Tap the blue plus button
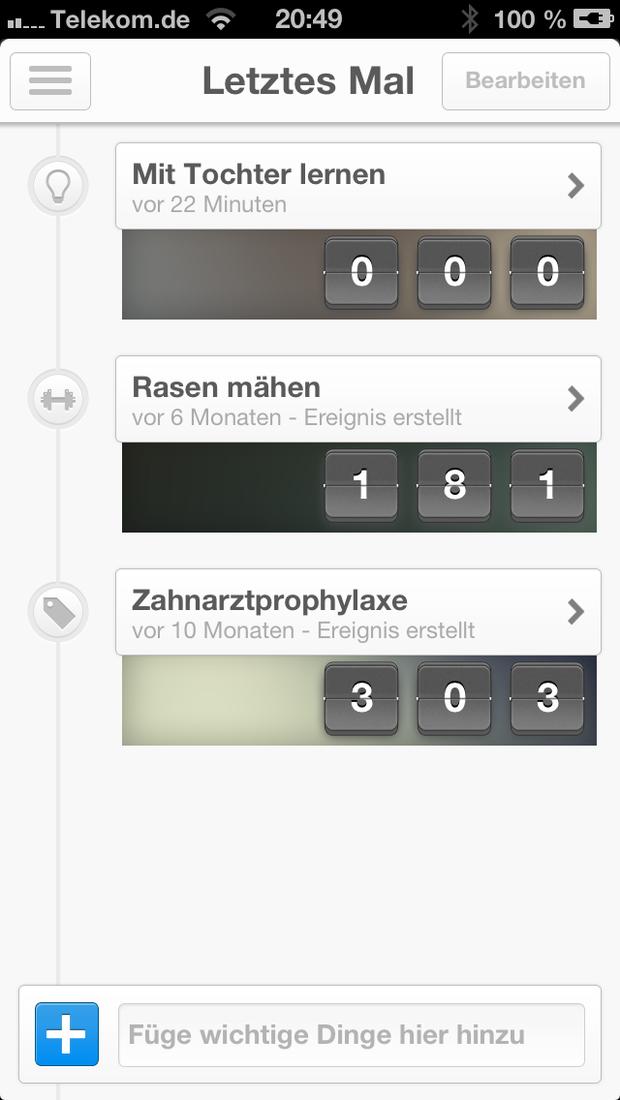This screenshot has width=620, height=1100. 67,1034
